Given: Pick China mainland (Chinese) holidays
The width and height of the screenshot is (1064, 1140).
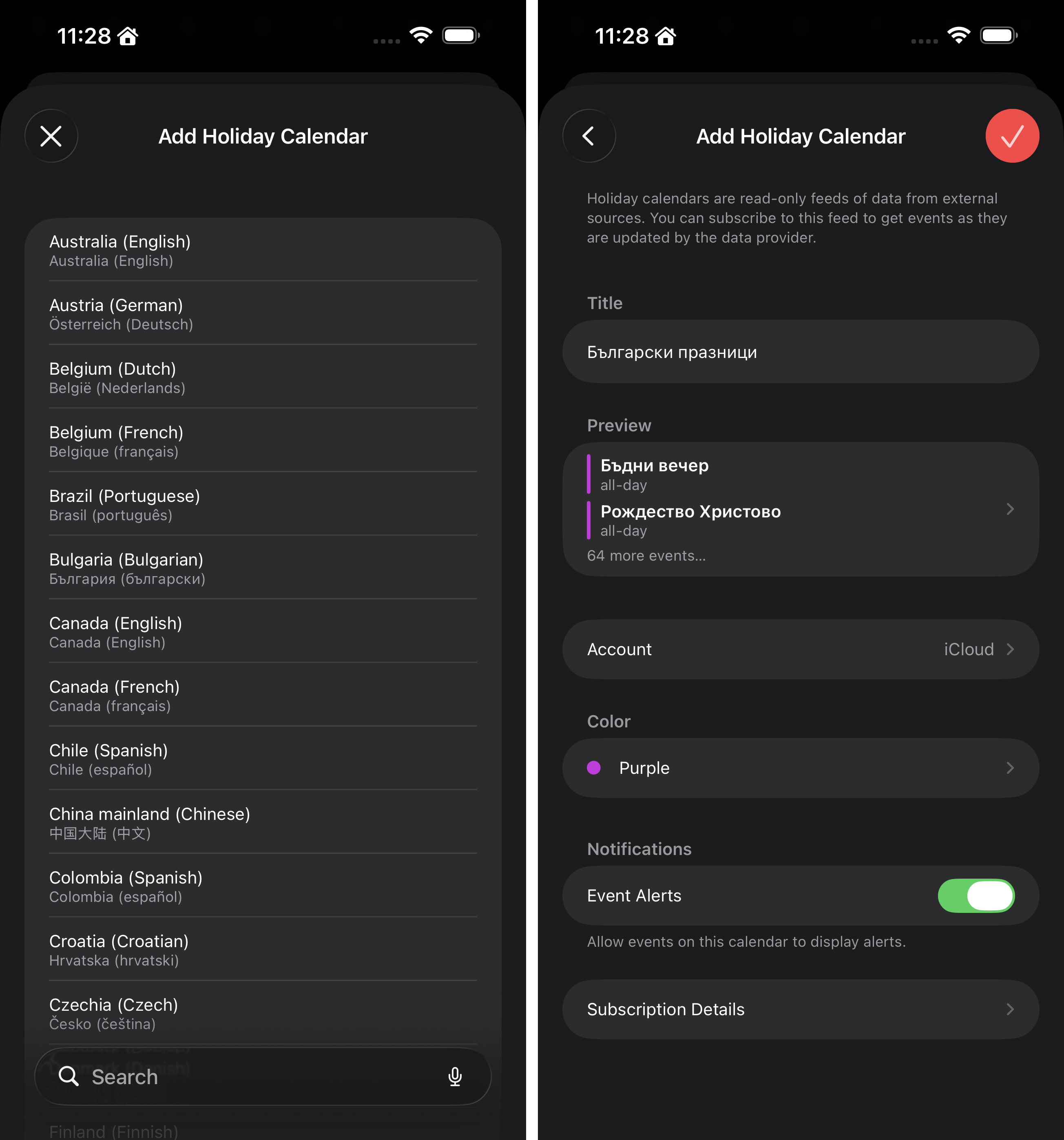Looking at the screenshot, I should pos(263,823).
